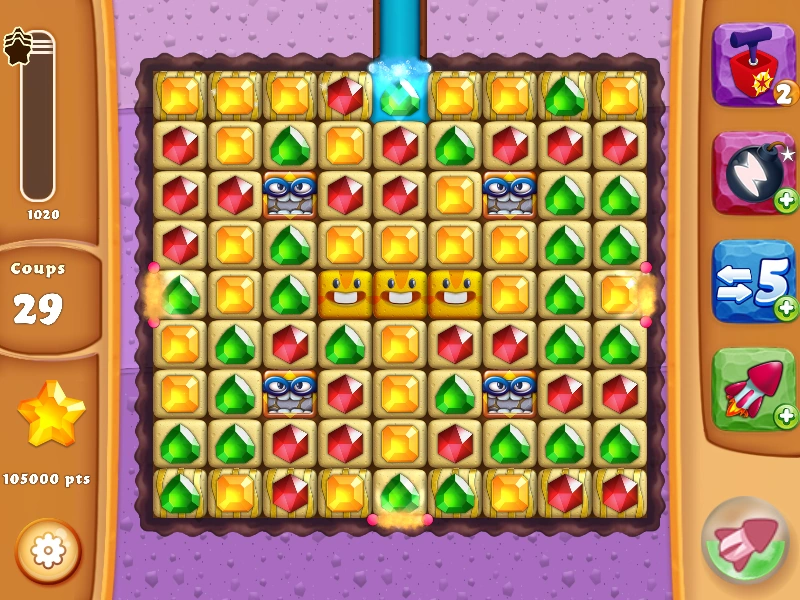Use the dynamite detonator booster

click(754, 64)
